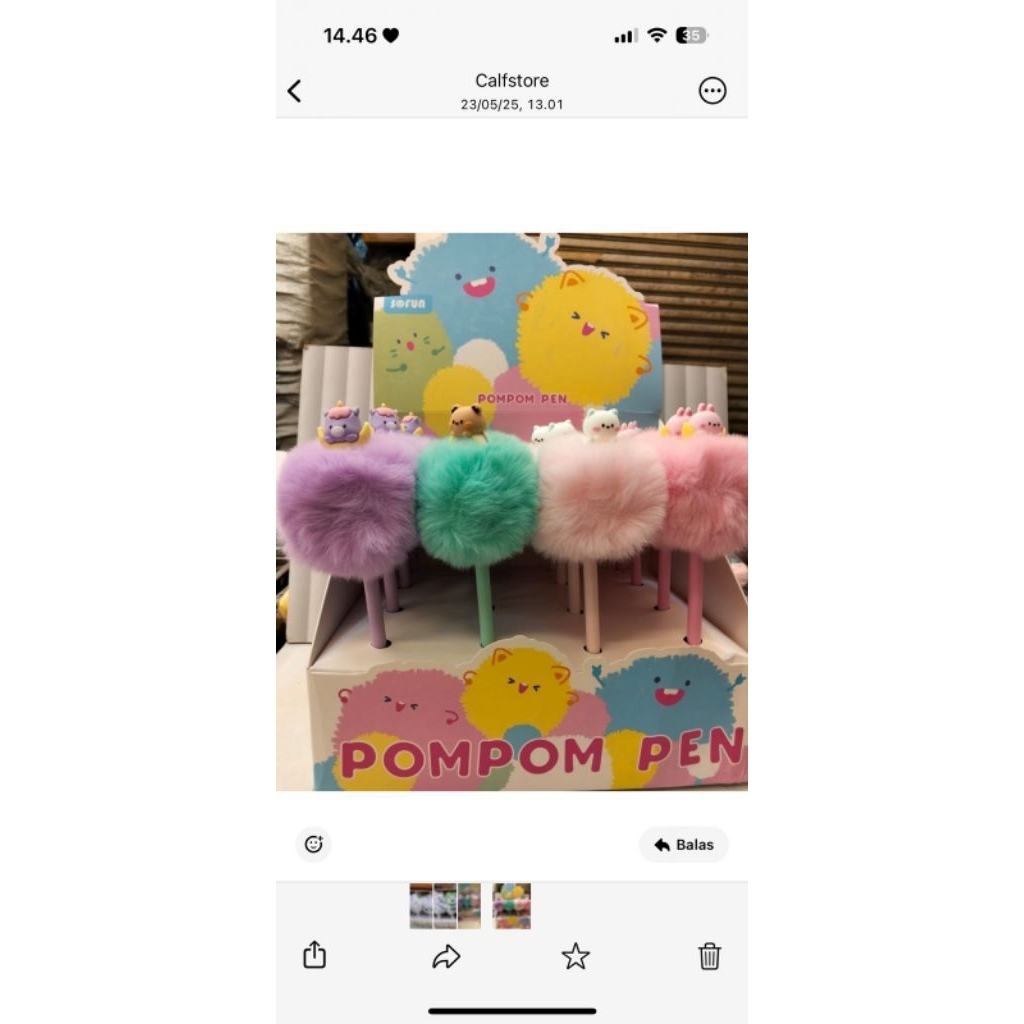Open the more options menu
Image resolution: width=1024 pixels, height=1024 pixels.
(x=712, y=91)
